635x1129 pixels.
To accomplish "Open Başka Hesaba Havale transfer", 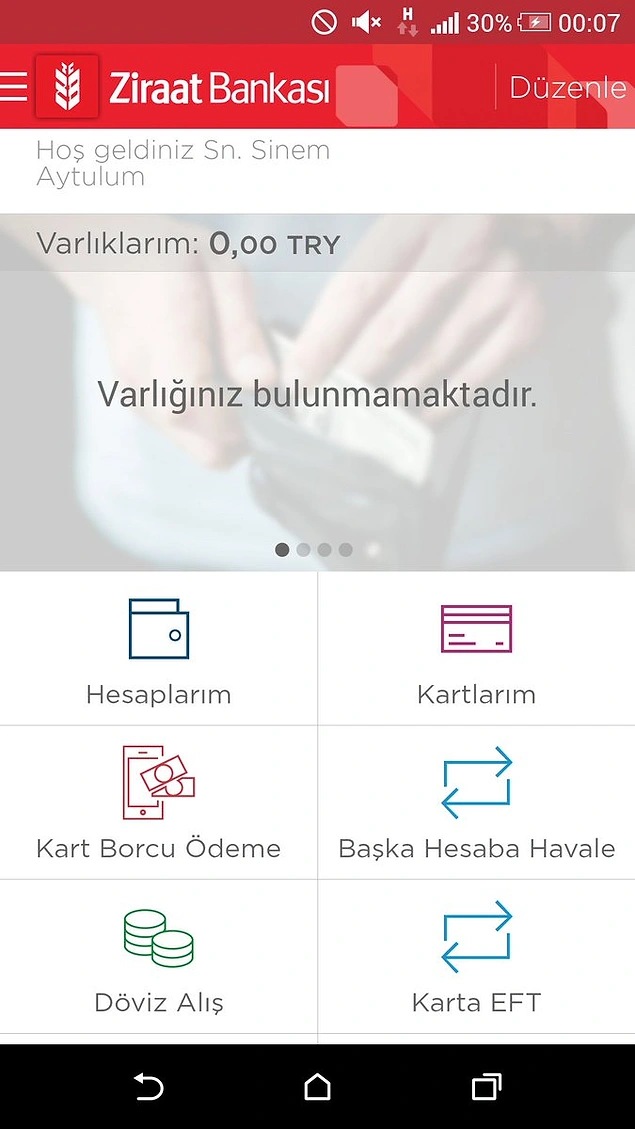I will coord(476,803).
